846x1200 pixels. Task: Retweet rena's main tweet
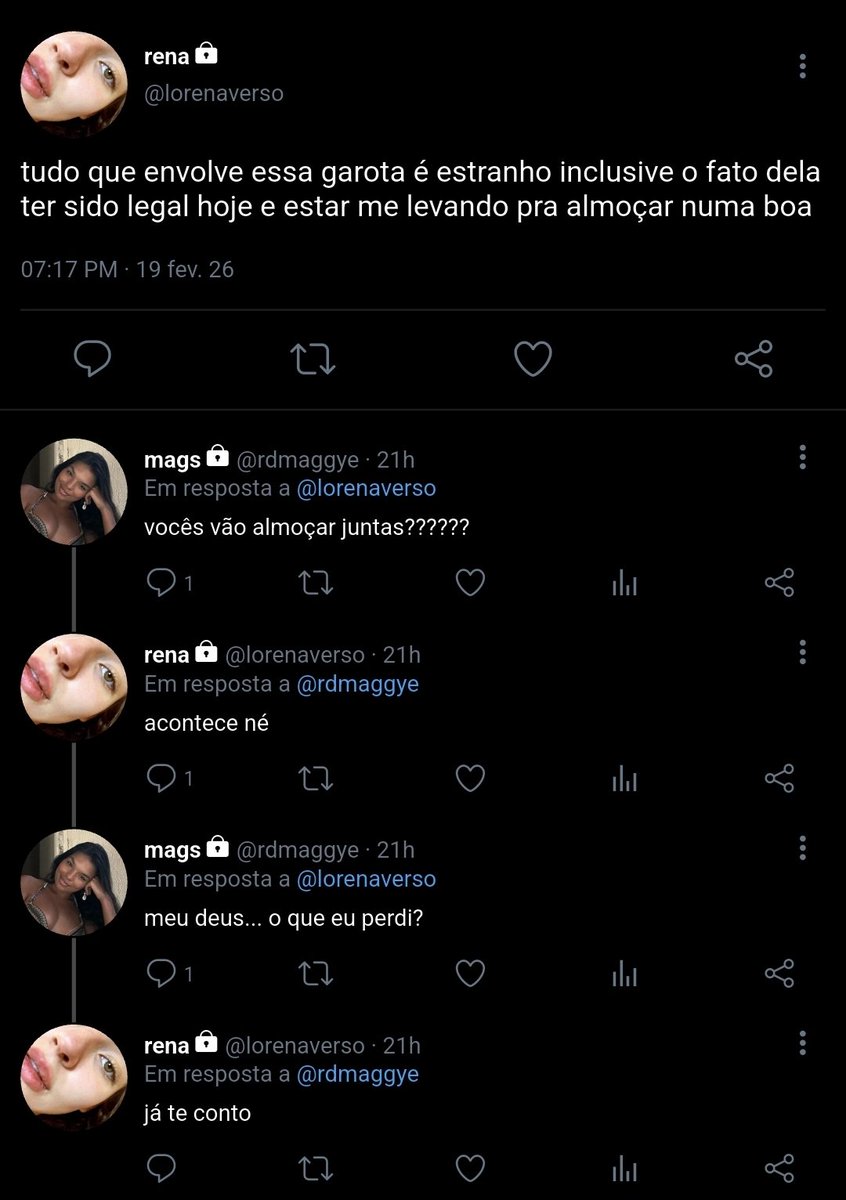(x=313, y=359)
